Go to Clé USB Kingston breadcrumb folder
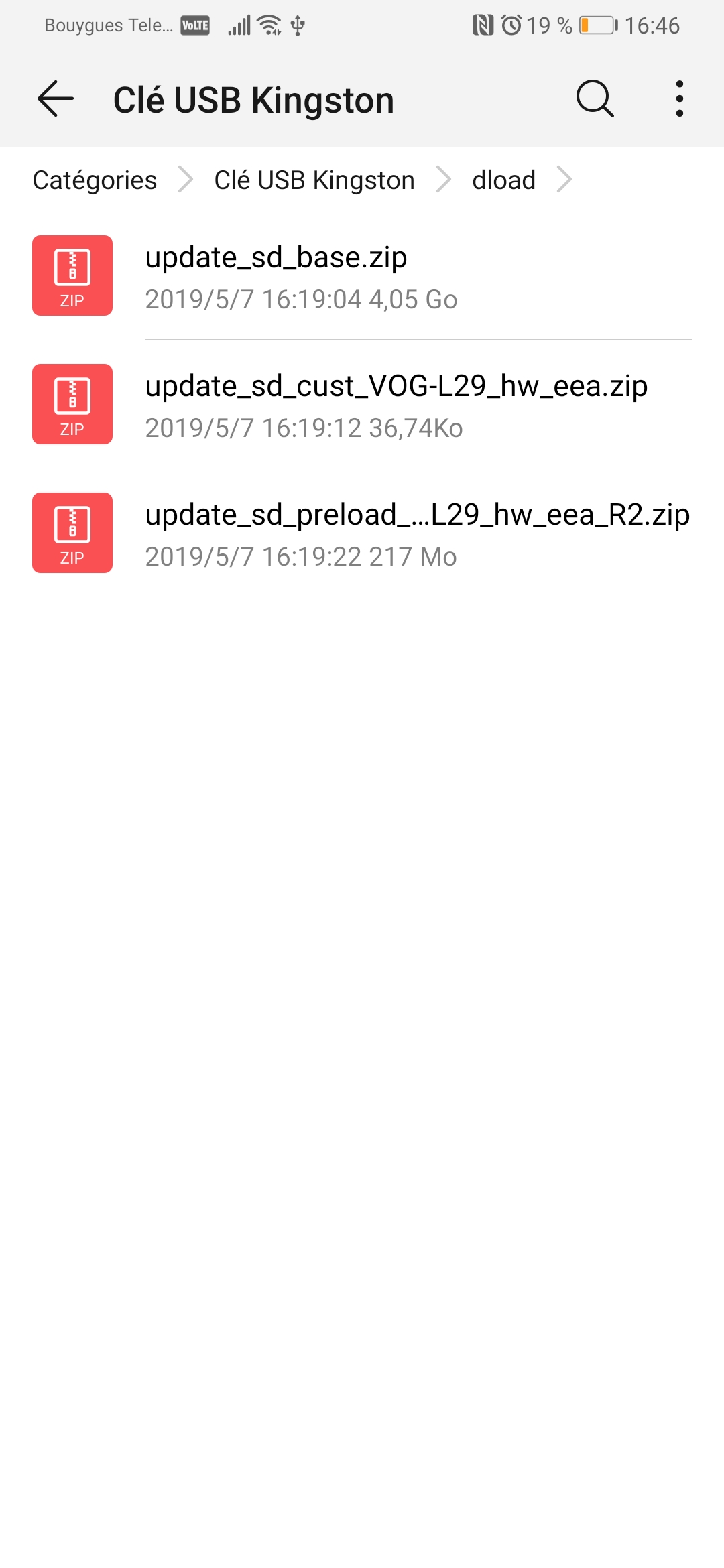This screenshot has width=724, height=1568. [x=314, y=180]
